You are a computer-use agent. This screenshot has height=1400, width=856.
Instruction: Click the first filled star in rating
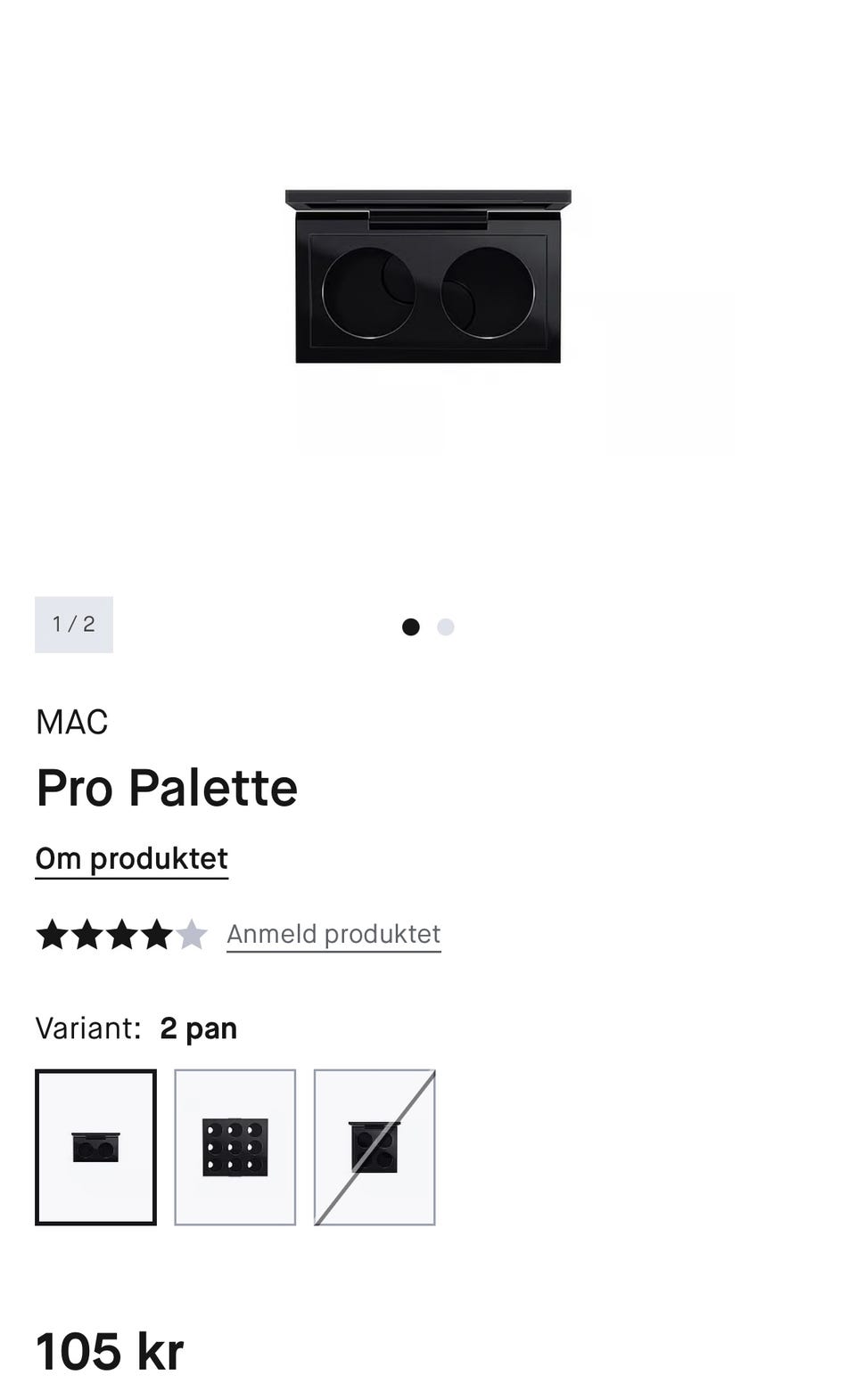52,934
